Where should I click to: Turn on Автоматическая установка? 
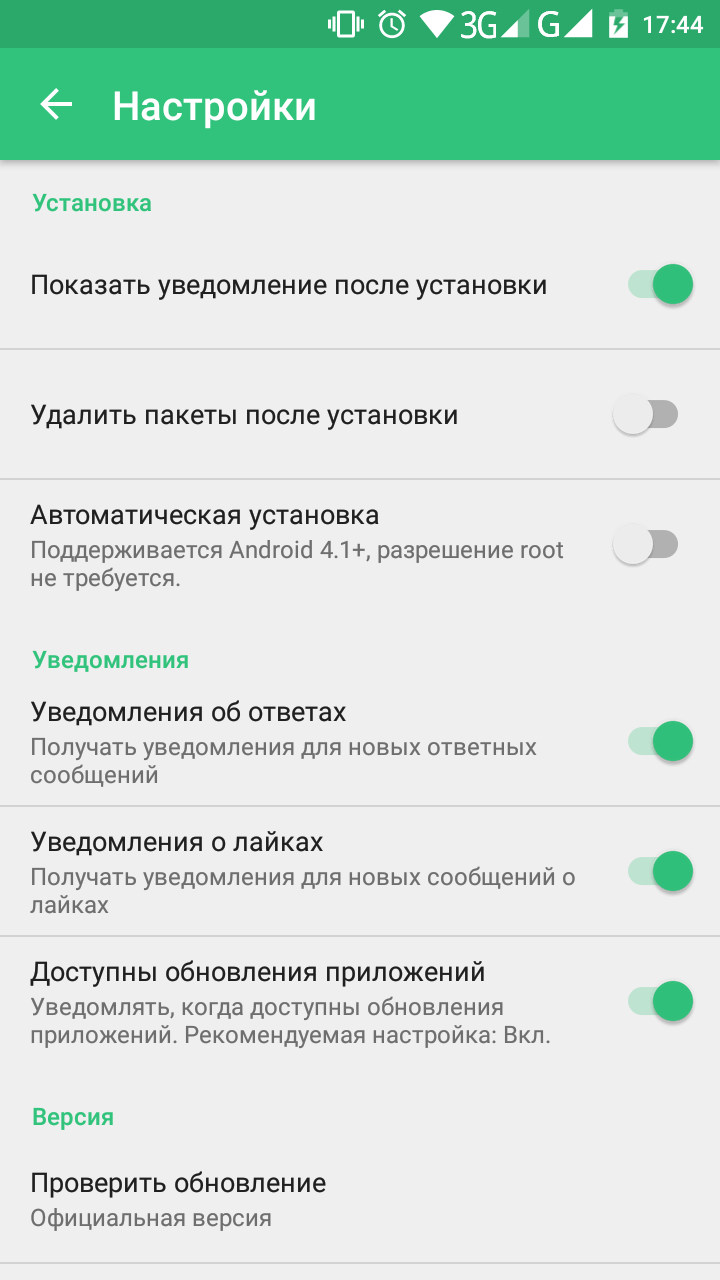click(x=646, y=545)
